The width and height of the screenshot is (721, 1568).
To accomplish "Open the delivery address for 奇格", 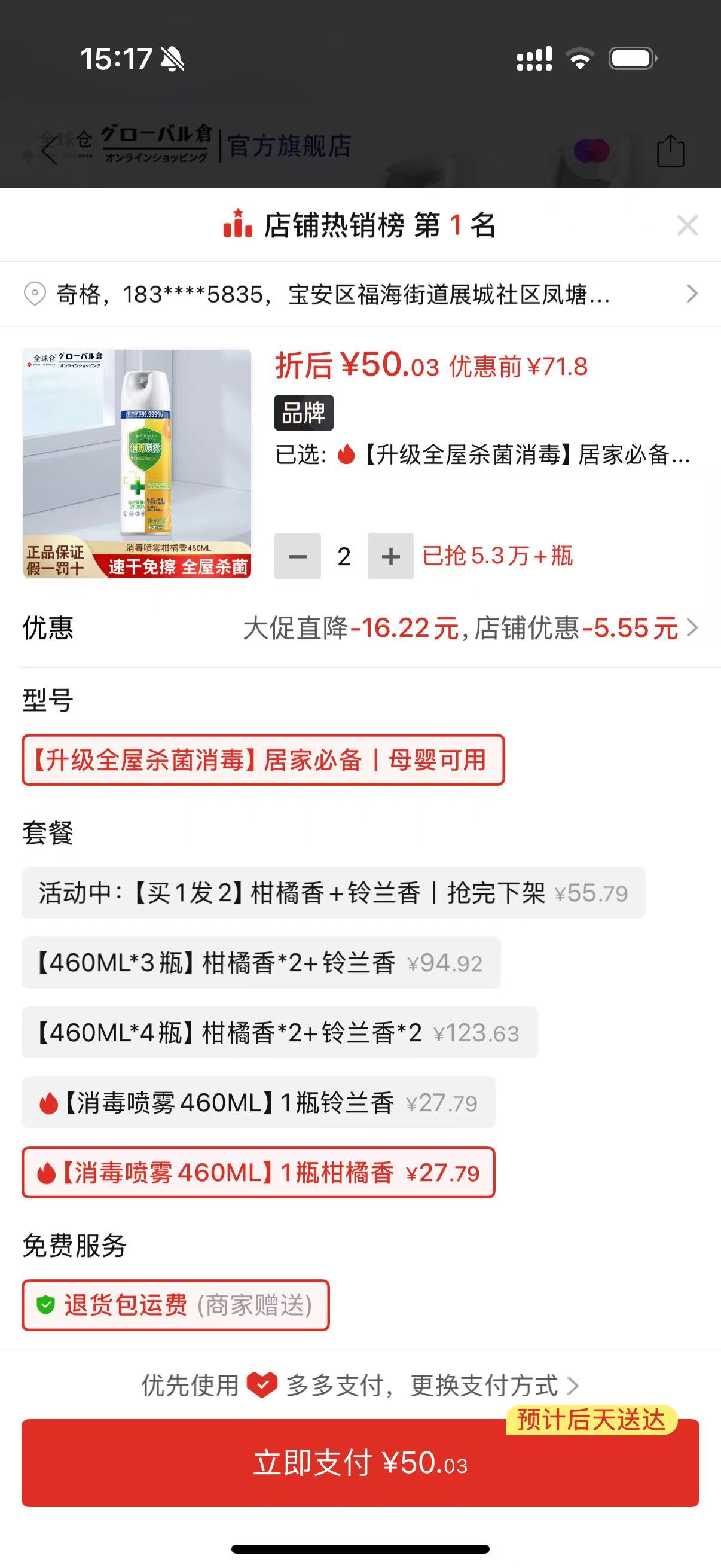I will coord(360,295).
